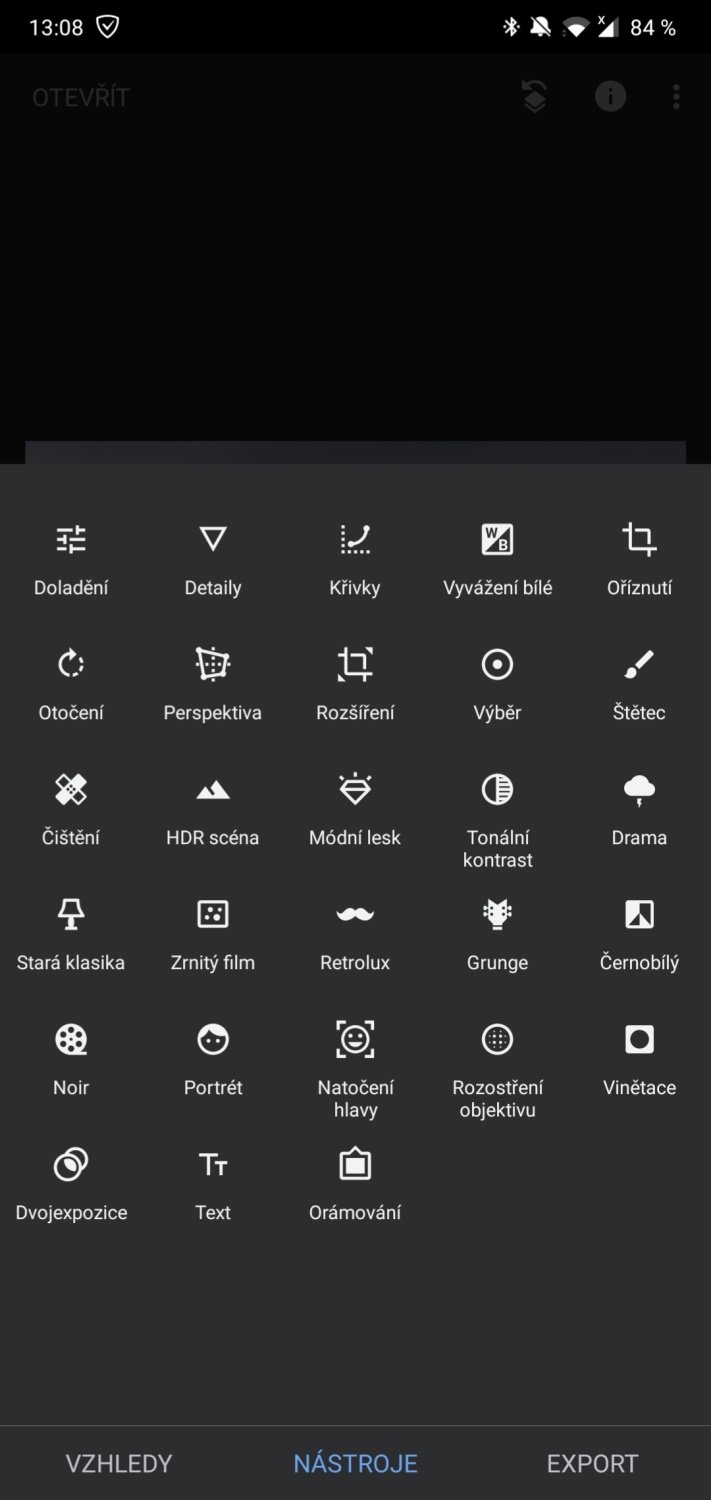
Task: Open the Orámování frames tool
Action: point(355,1186)
